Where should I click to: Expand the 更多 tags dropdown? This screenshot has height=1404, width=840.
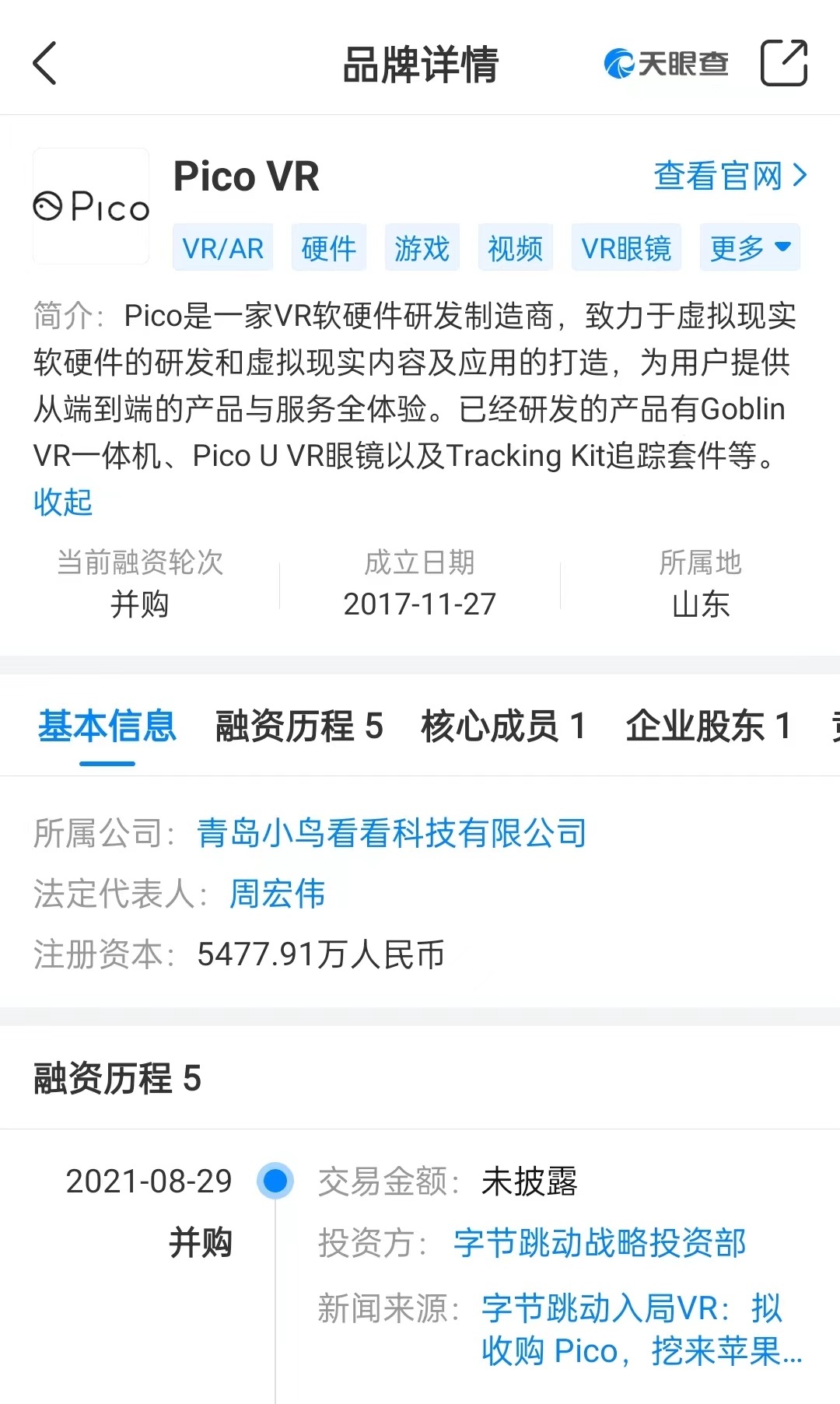point(750,248)
